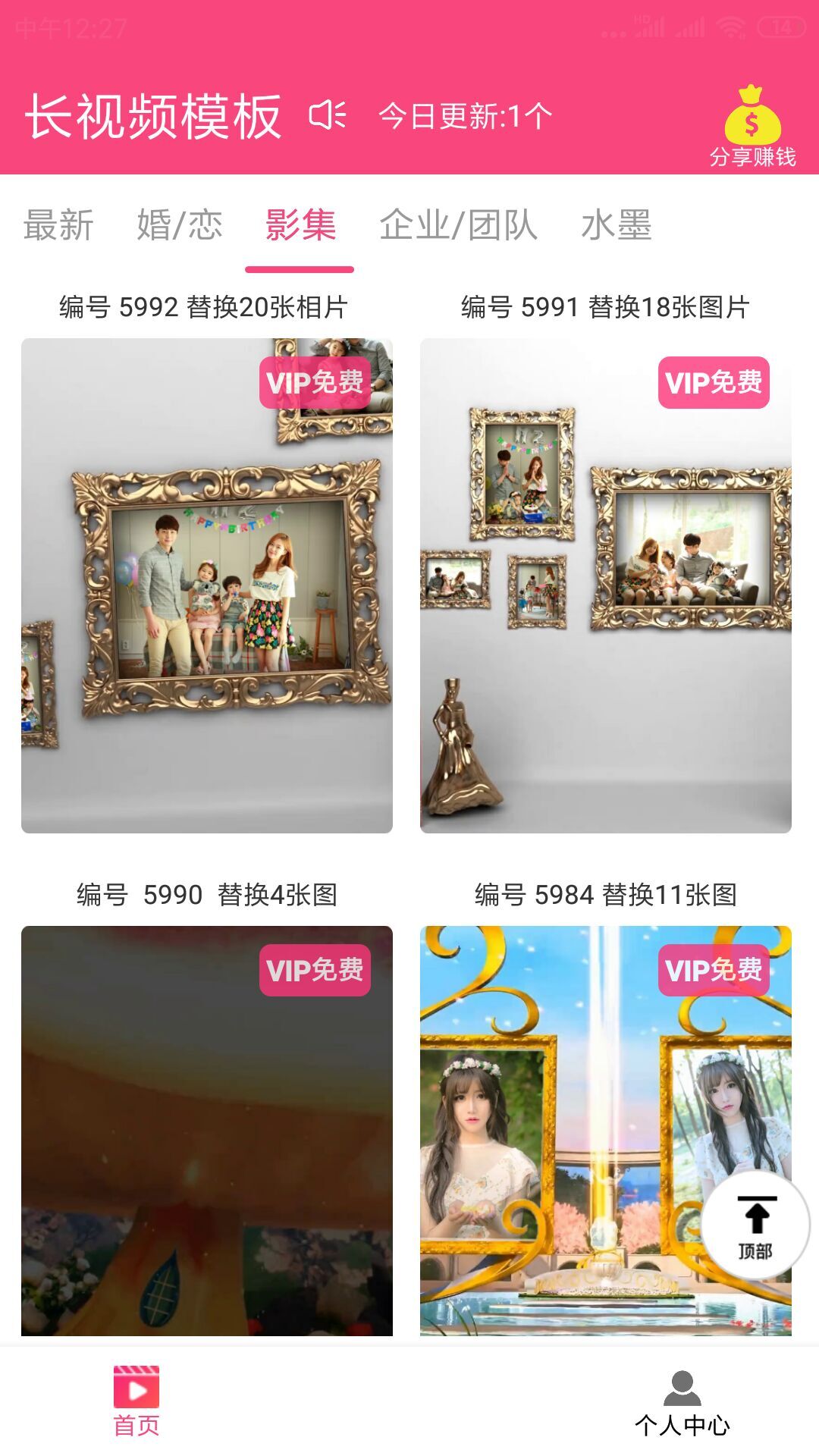Open 个人中心 in bottom navigation

point(682,1404)
